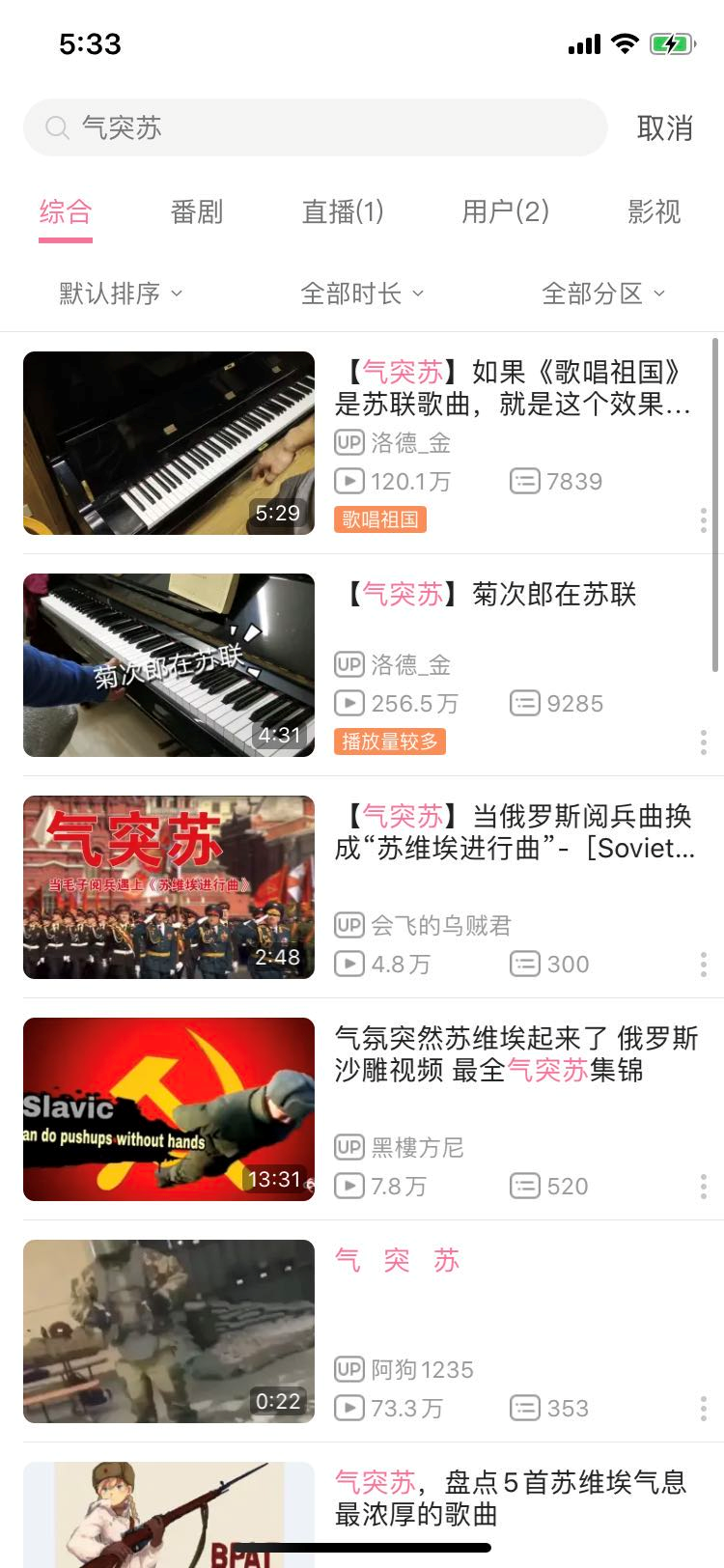724x1568 pixels.
Task: Open the 用户(2) tab
Action: click(x=505, y=211)
